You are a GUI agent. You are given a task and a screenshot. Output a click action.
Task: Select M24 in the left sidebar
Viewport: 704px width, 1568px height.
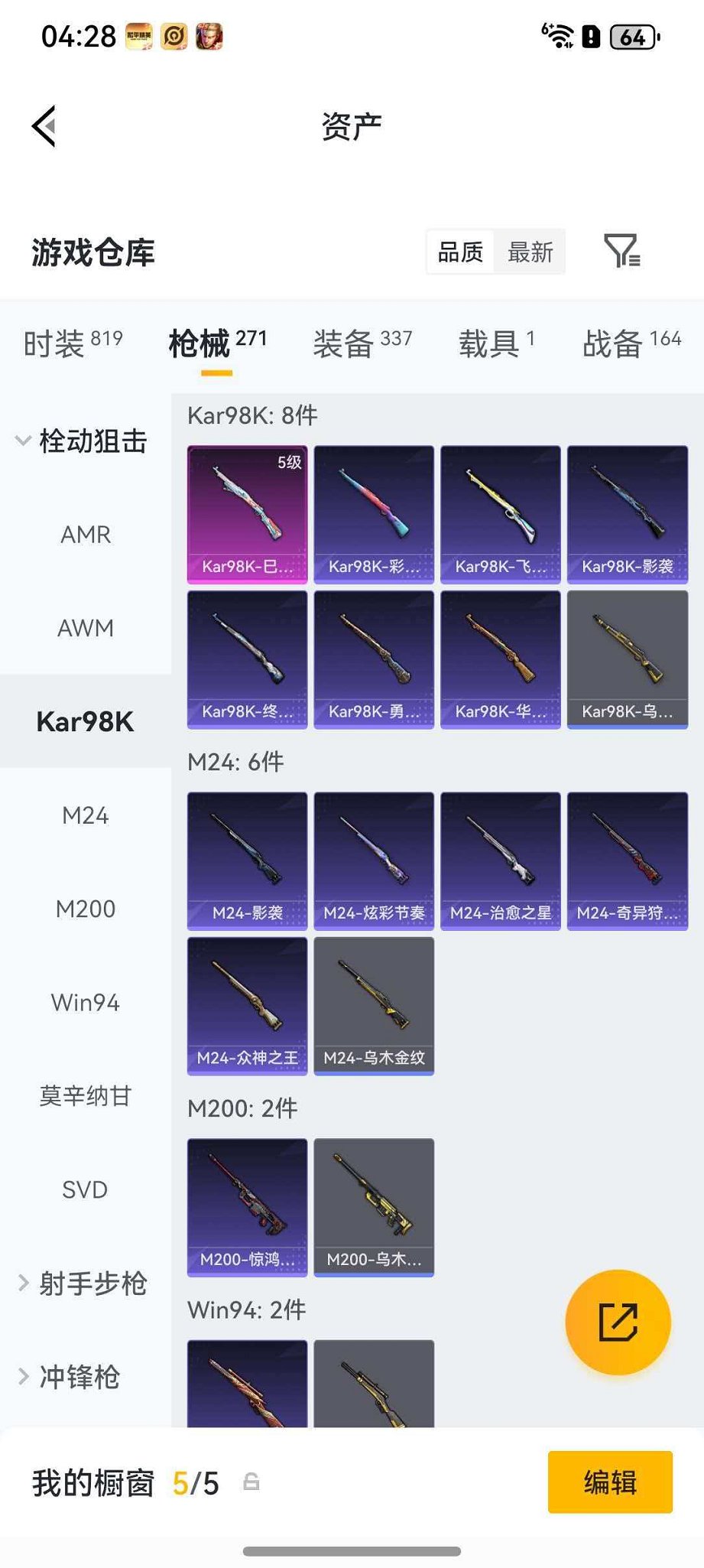(86, 815)
